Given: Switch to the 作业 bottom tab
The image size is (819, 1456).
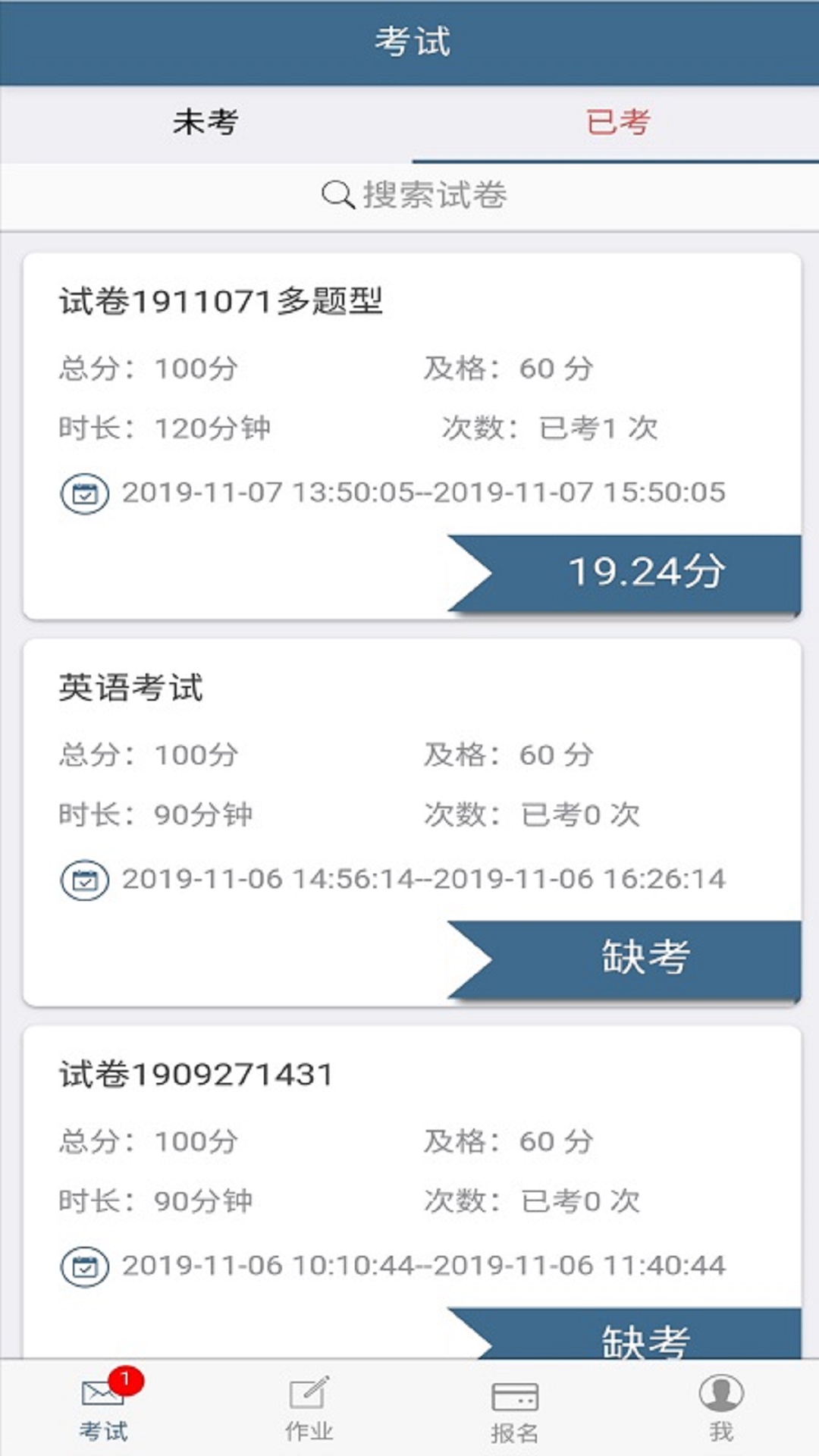Looking at the screenshot, I should click(x=309, y=1407).
